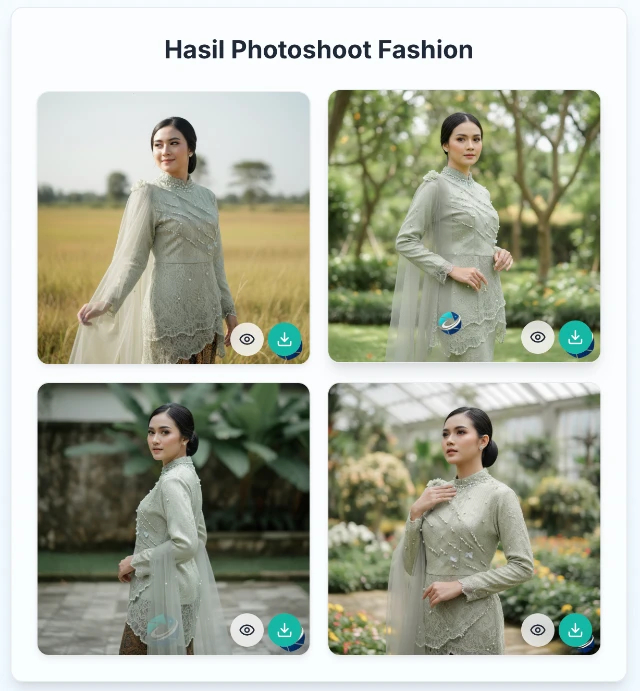Download the garden trees photo

[575, 337]
